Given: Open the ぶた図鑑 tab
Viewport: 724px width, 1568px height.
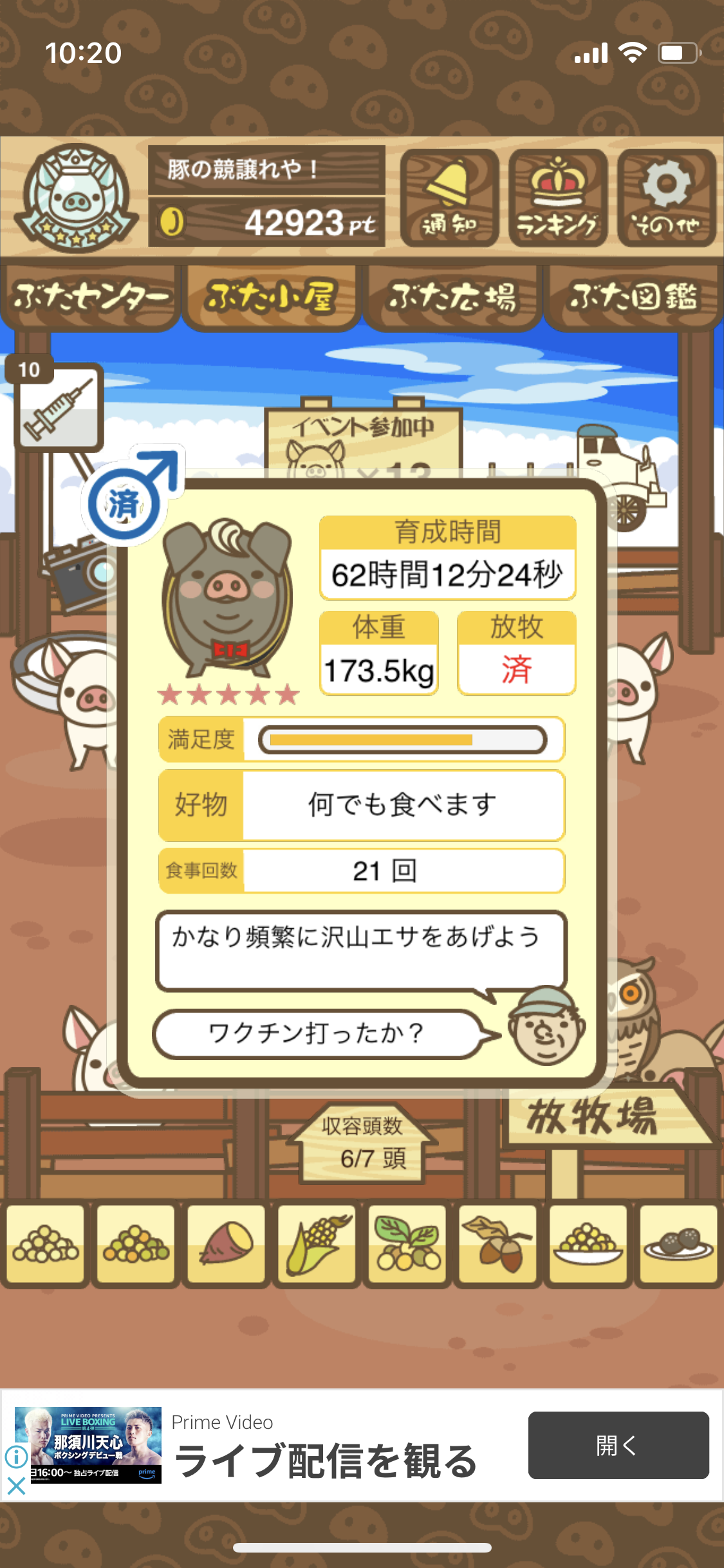Looking at the screenshot, I should click(x=633, y=297).
